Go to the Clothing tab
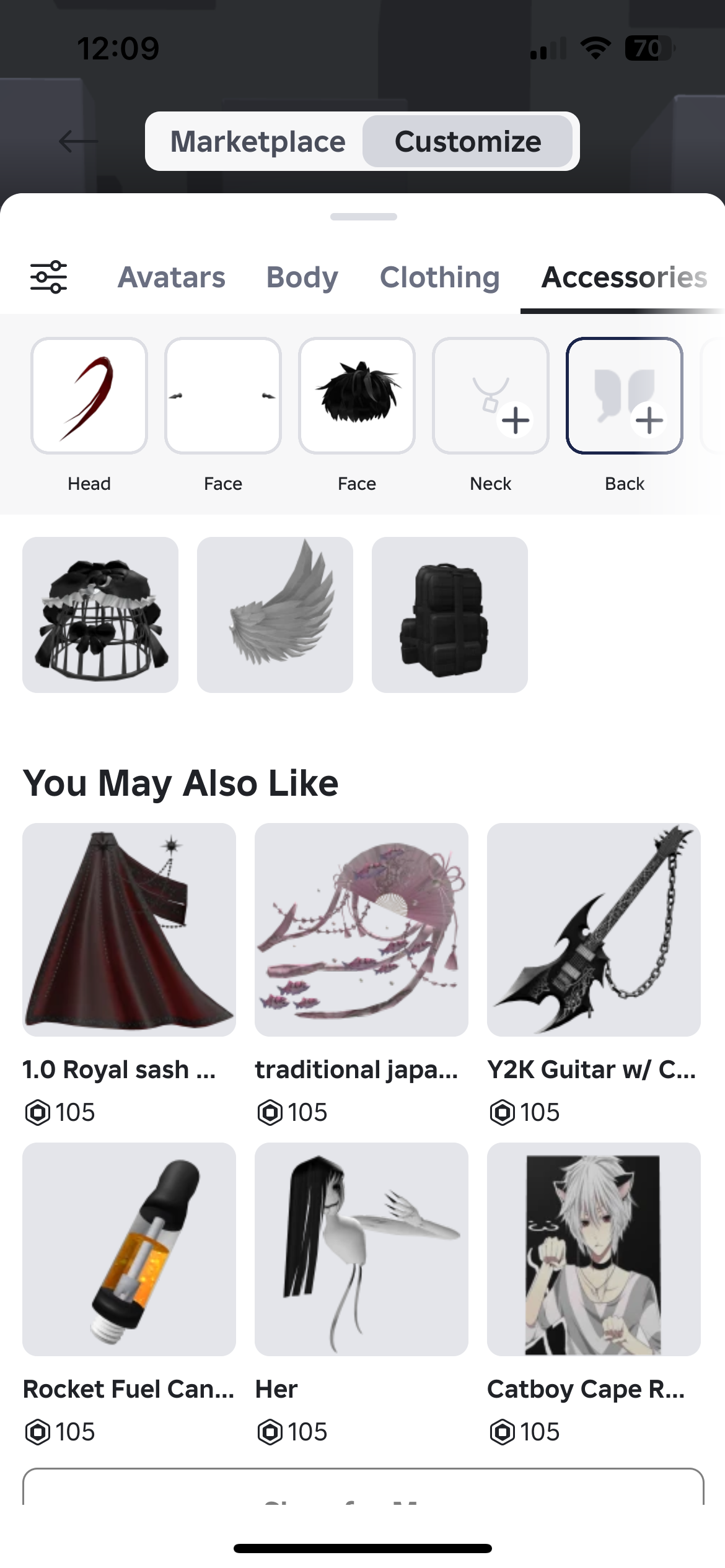The height and width of the screenshot is (1568, 725). coord(439,277)
